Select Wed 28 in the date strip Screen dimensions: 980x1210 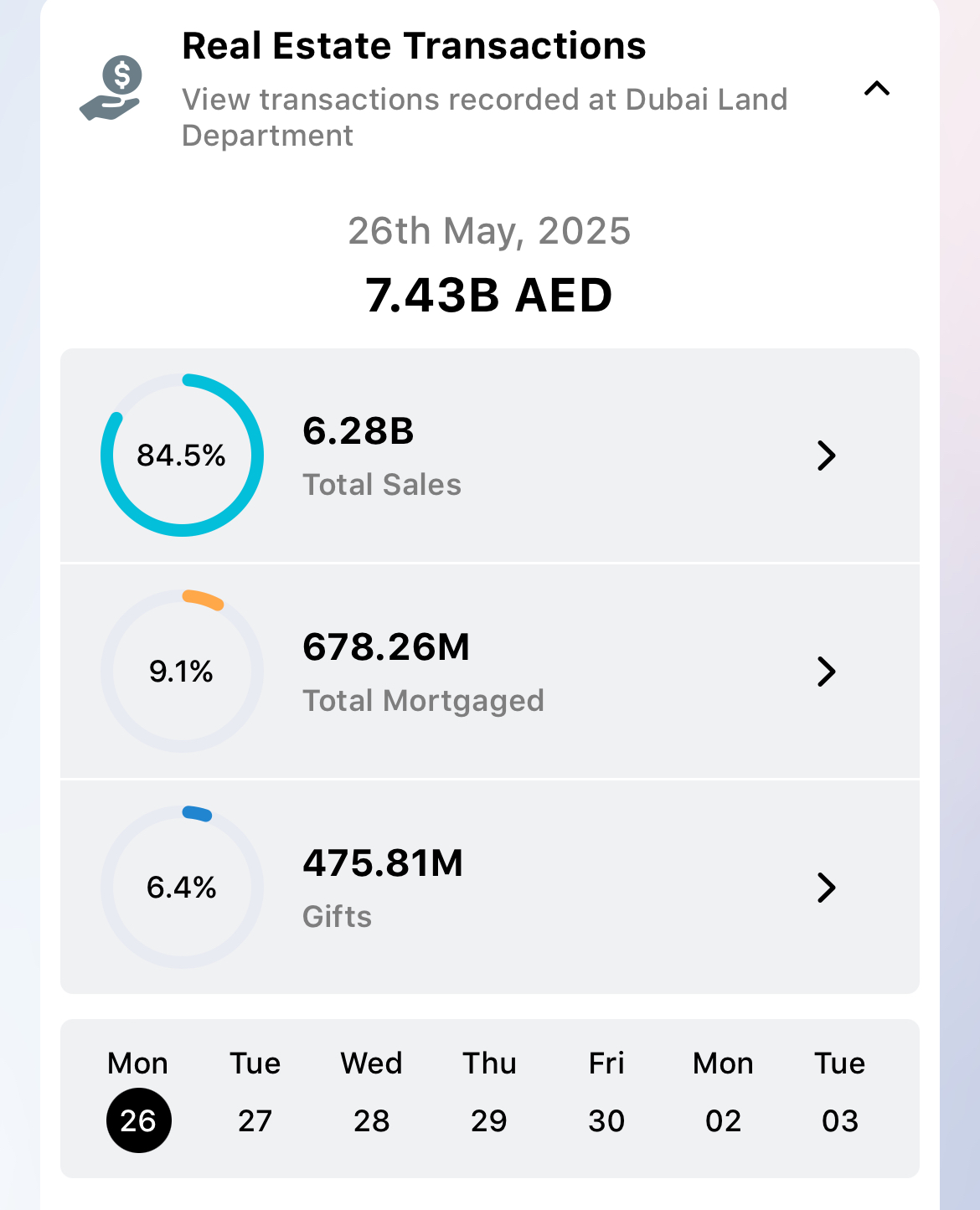(371, 1120)
